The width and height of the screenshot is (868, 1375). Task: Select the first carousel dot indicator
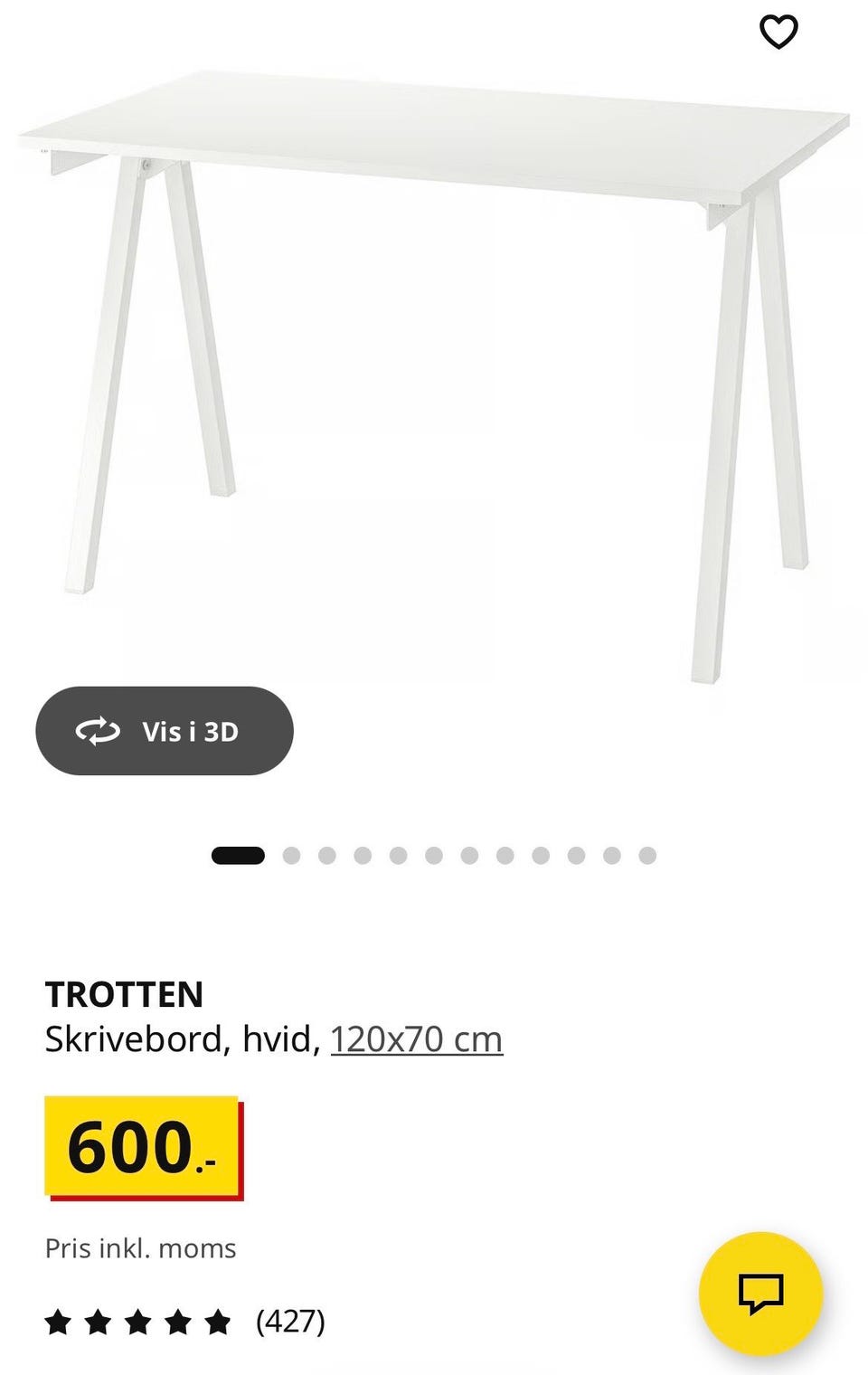[237, 853]
